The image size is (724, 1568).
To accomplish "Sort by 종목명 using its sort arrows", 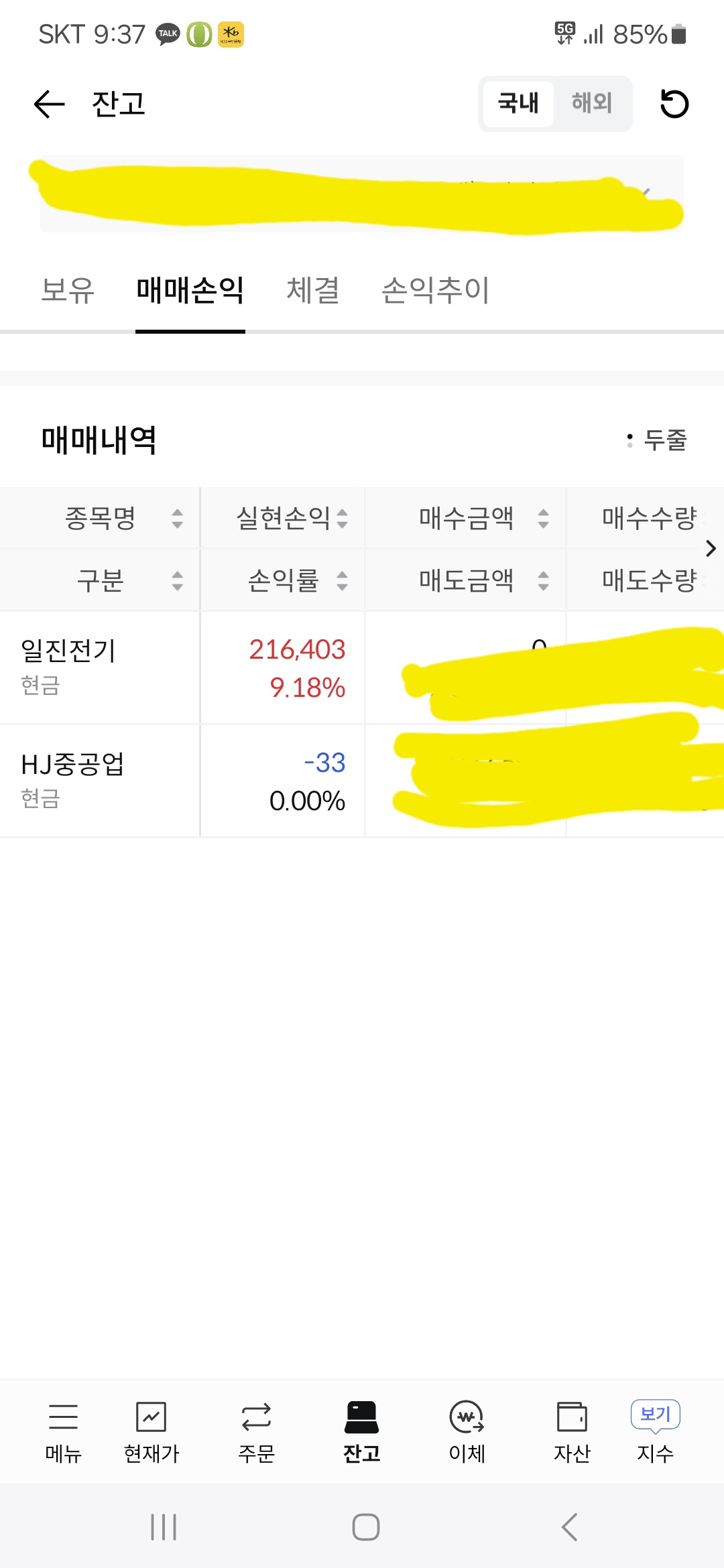I will point(176,517).
